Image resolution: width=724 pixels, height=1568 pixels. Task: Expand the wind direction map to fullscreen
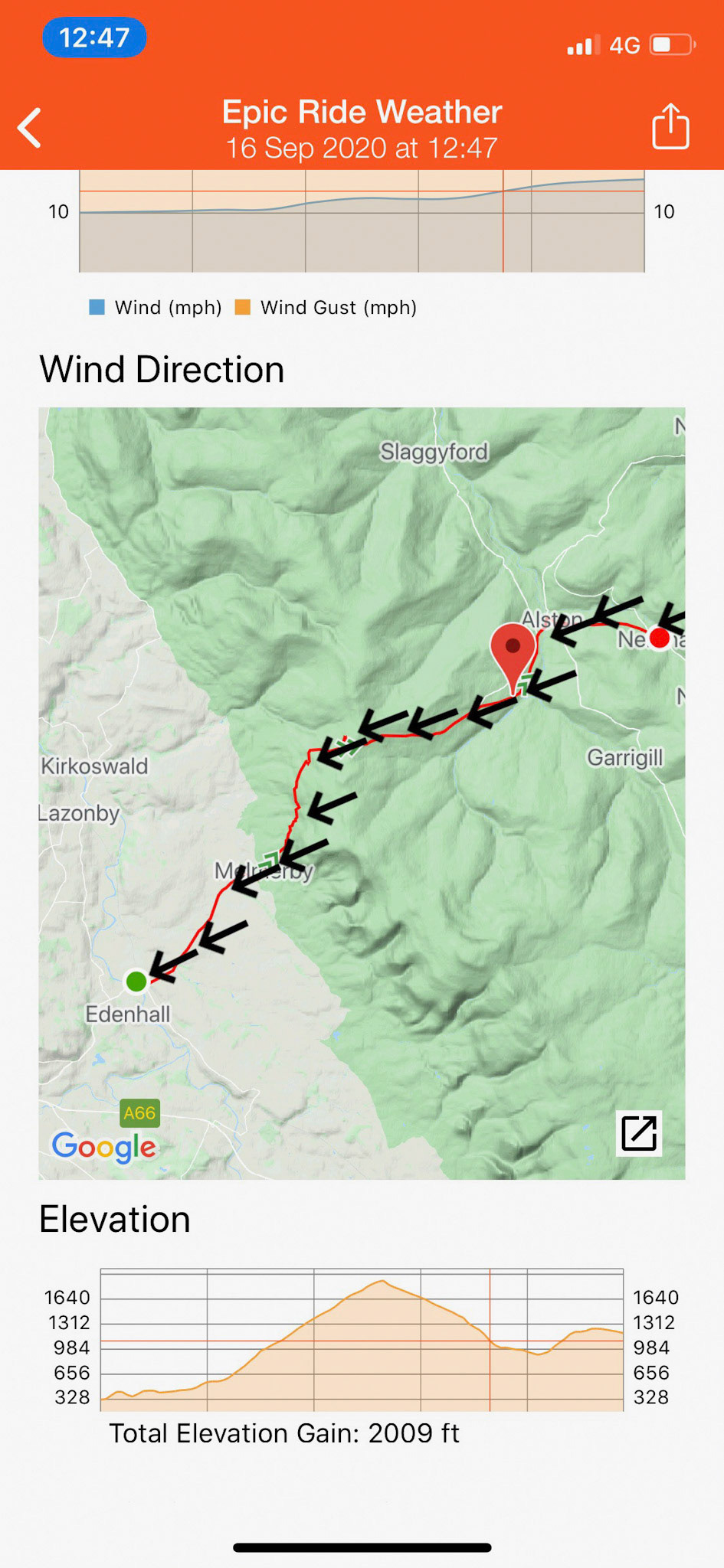coord(639,1133)
